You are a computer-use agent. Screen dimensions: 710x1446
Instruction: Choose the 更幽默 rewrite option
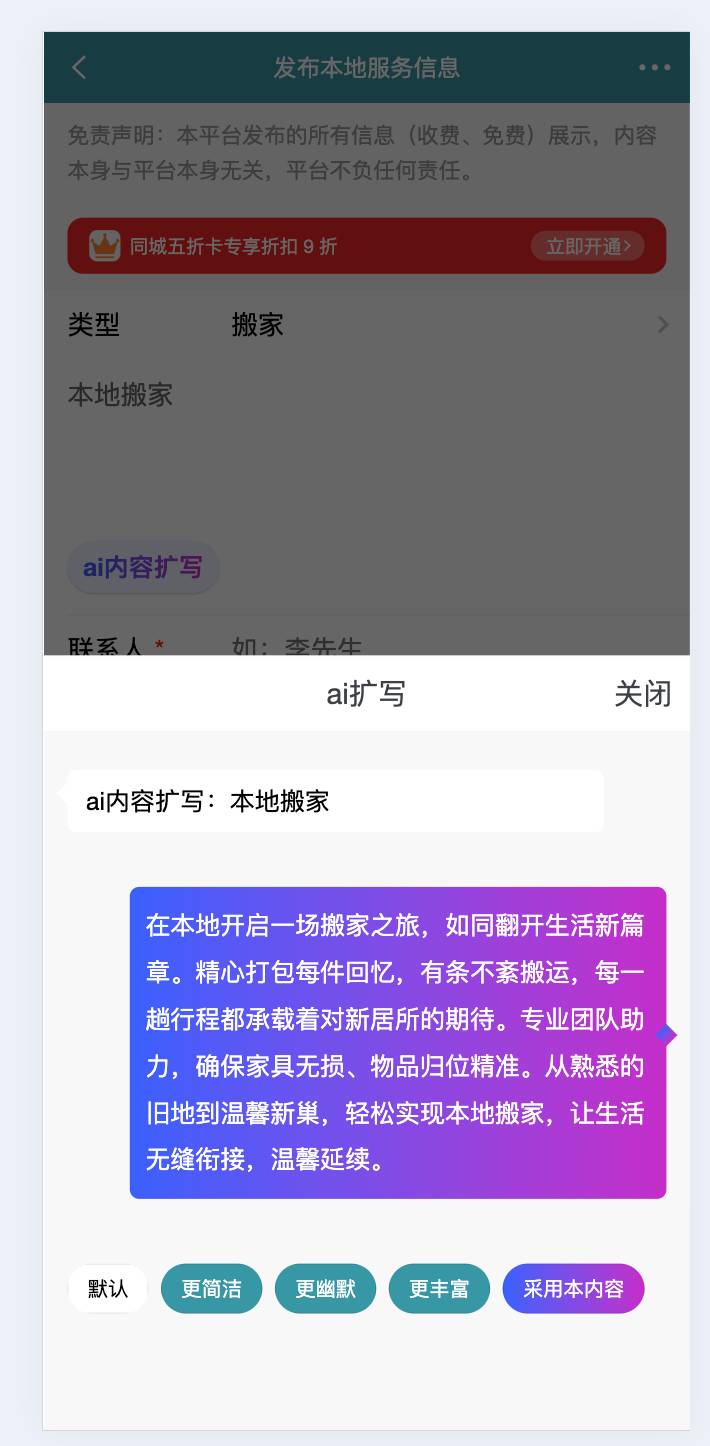[x=325, y=1288]
